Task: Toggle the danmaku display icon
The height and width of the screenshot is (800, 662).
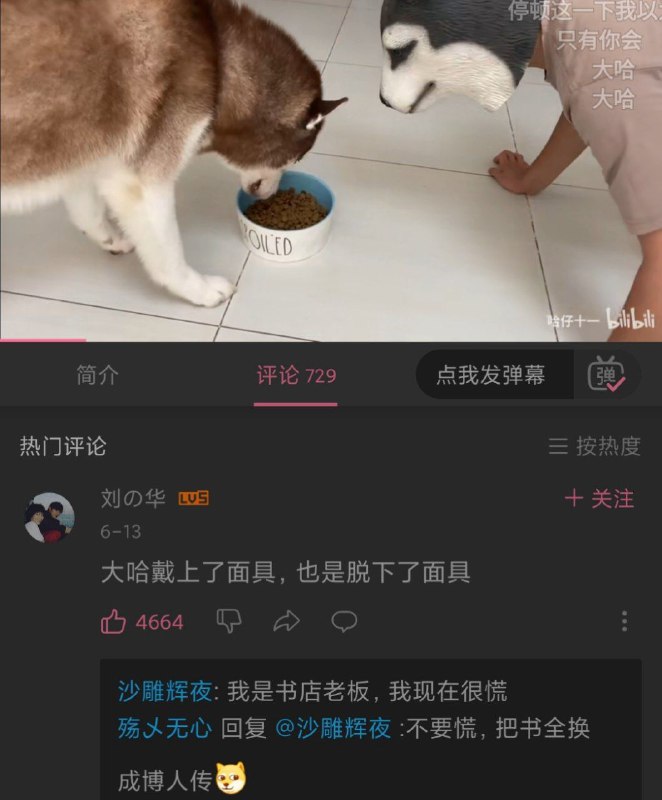Action: pos(606,375)
